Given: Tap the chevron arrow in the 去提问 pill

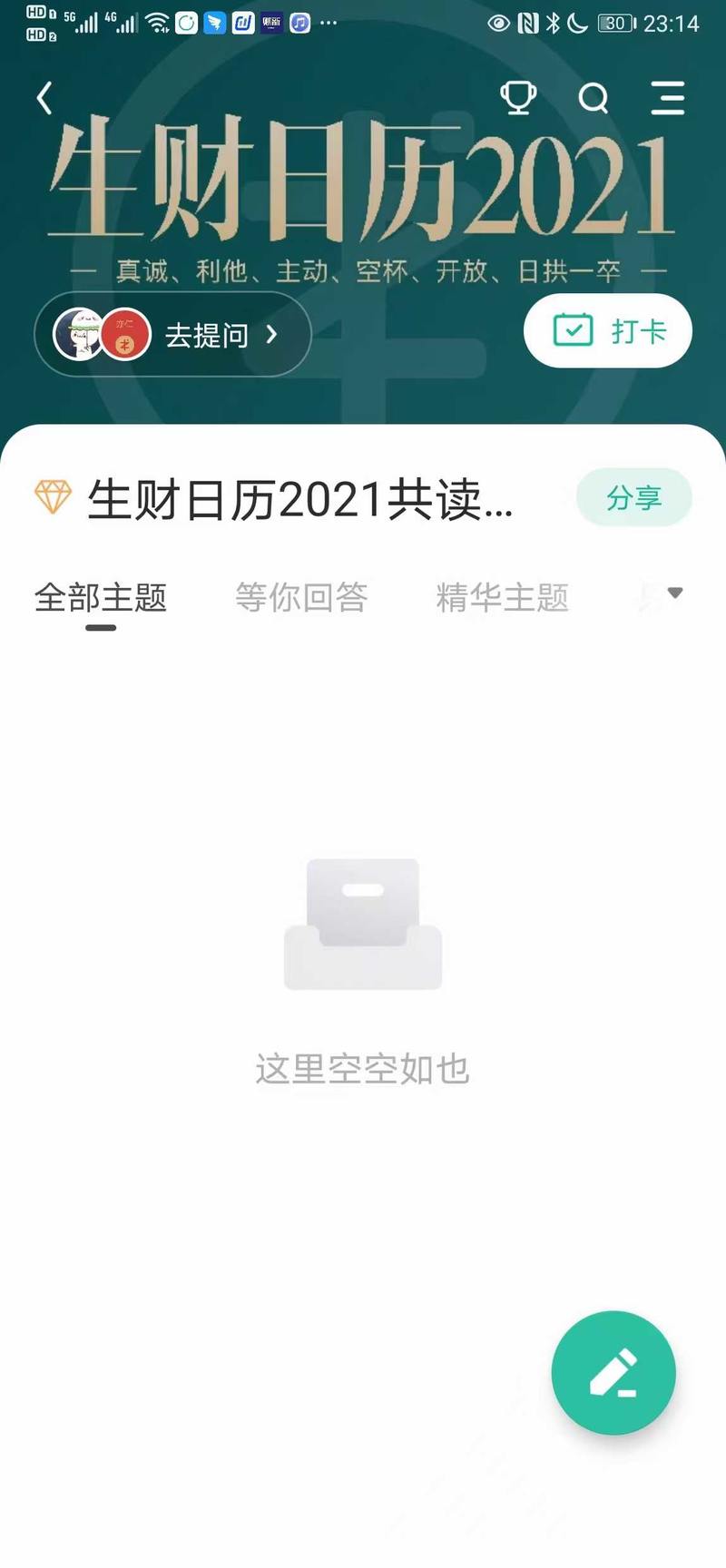Looking at the screenshot, I should coord(270,334).
